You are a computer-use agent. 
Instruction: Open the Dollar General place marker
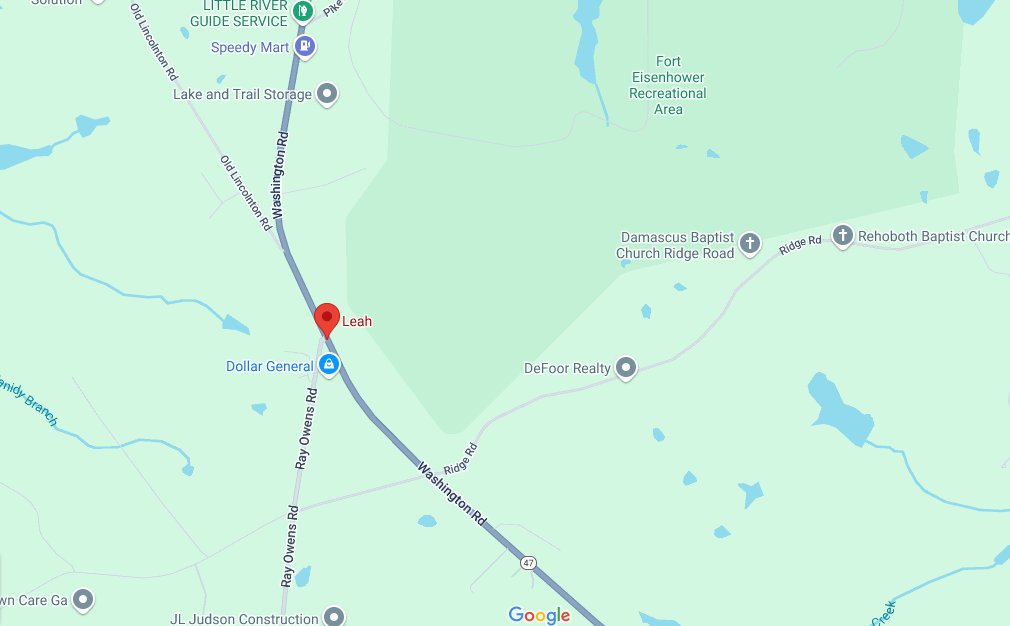pos(328,366)
